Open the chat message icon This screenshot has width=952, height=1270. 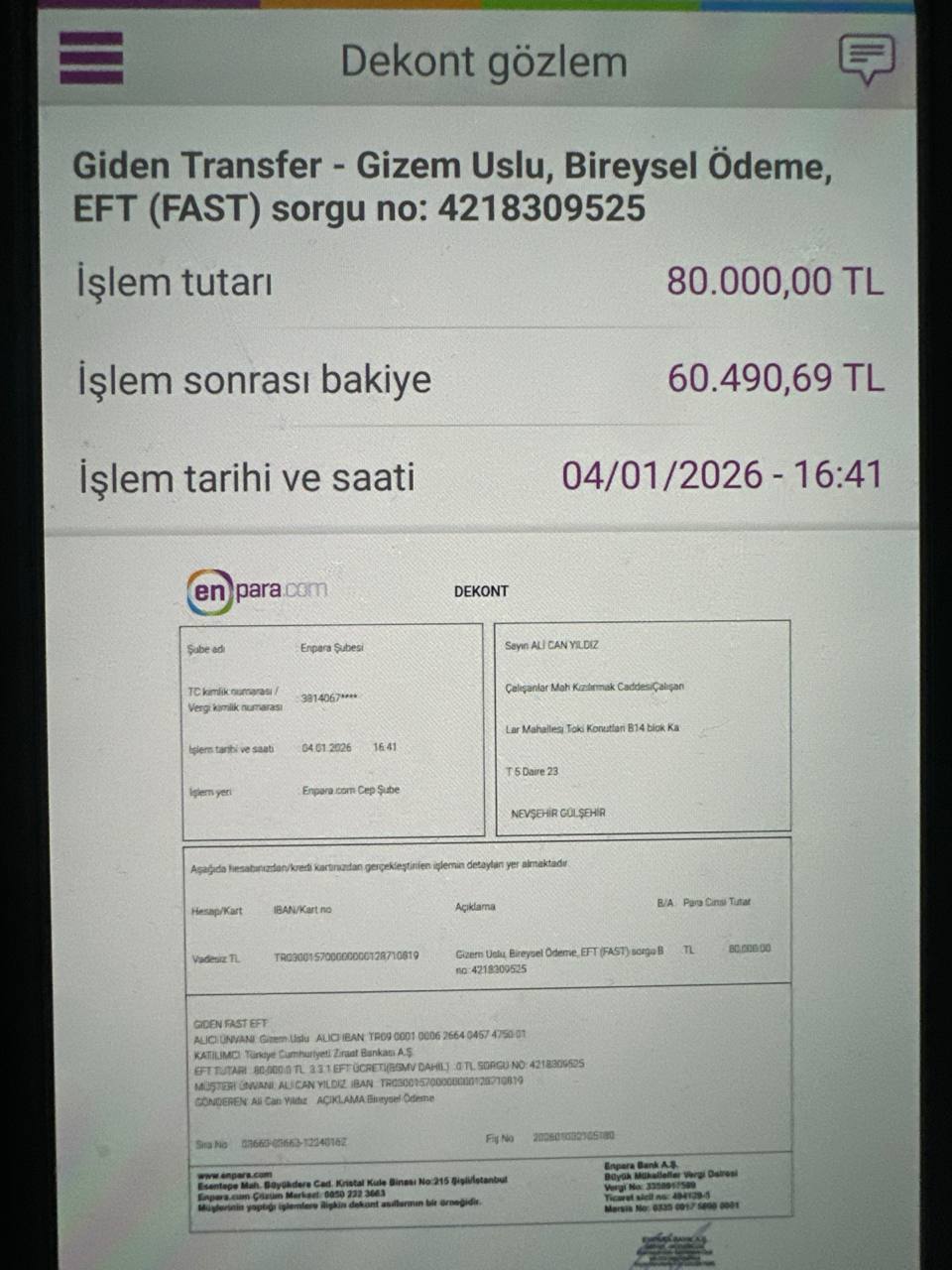pos(867,60)
